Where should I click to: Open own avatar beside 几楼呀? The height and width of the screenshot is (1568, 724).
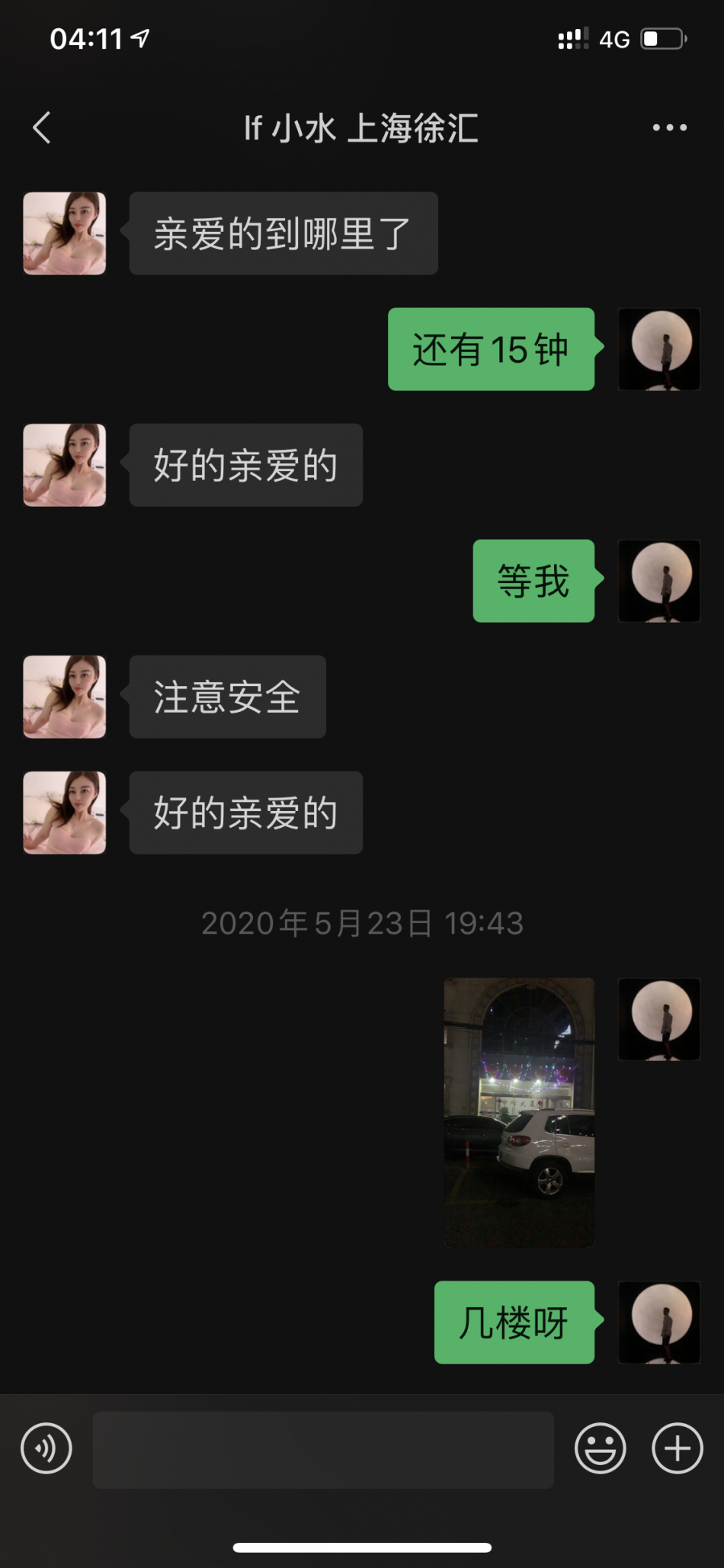point(659,1323)
